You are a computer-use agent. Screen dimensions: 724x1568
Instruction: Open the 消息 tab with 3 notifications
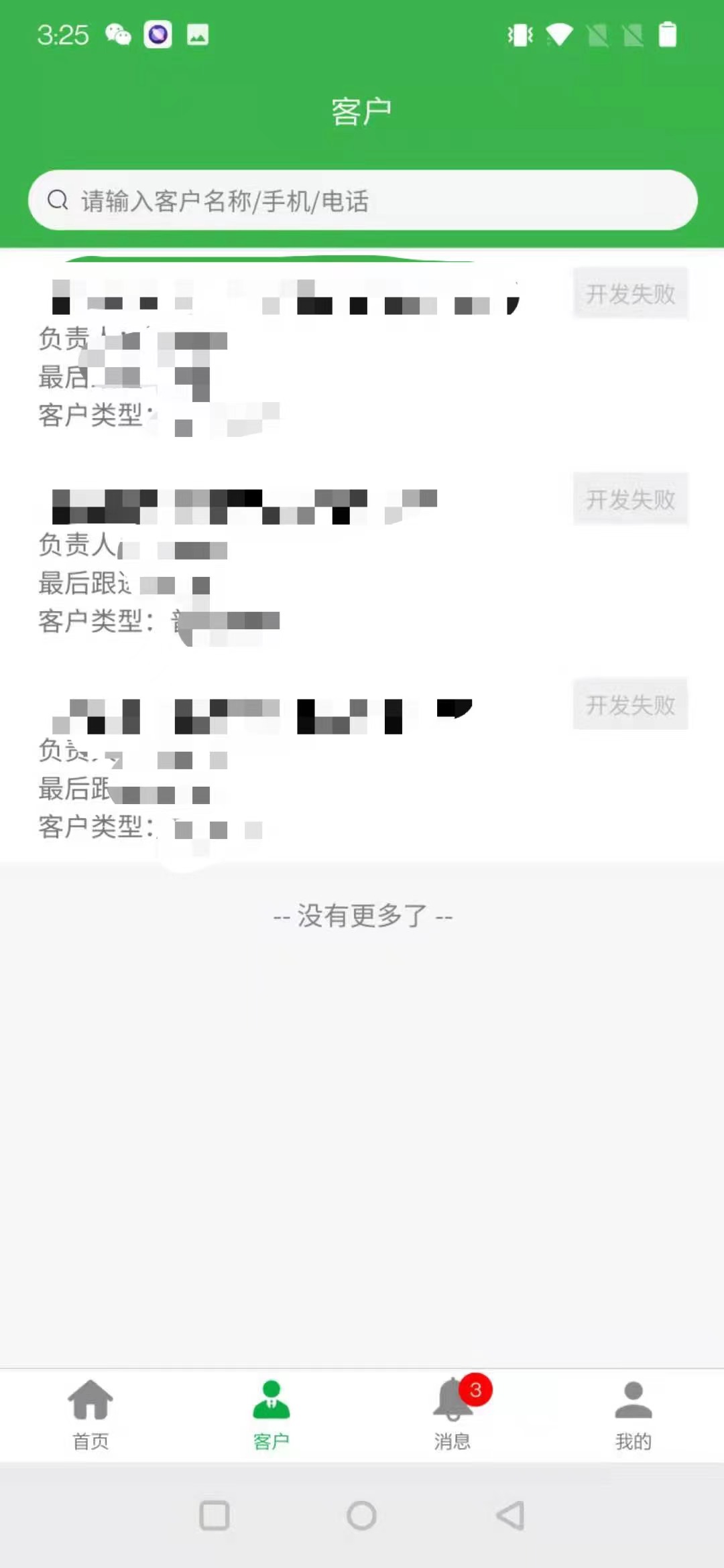pyautogui.click(x=452, y=1415)
